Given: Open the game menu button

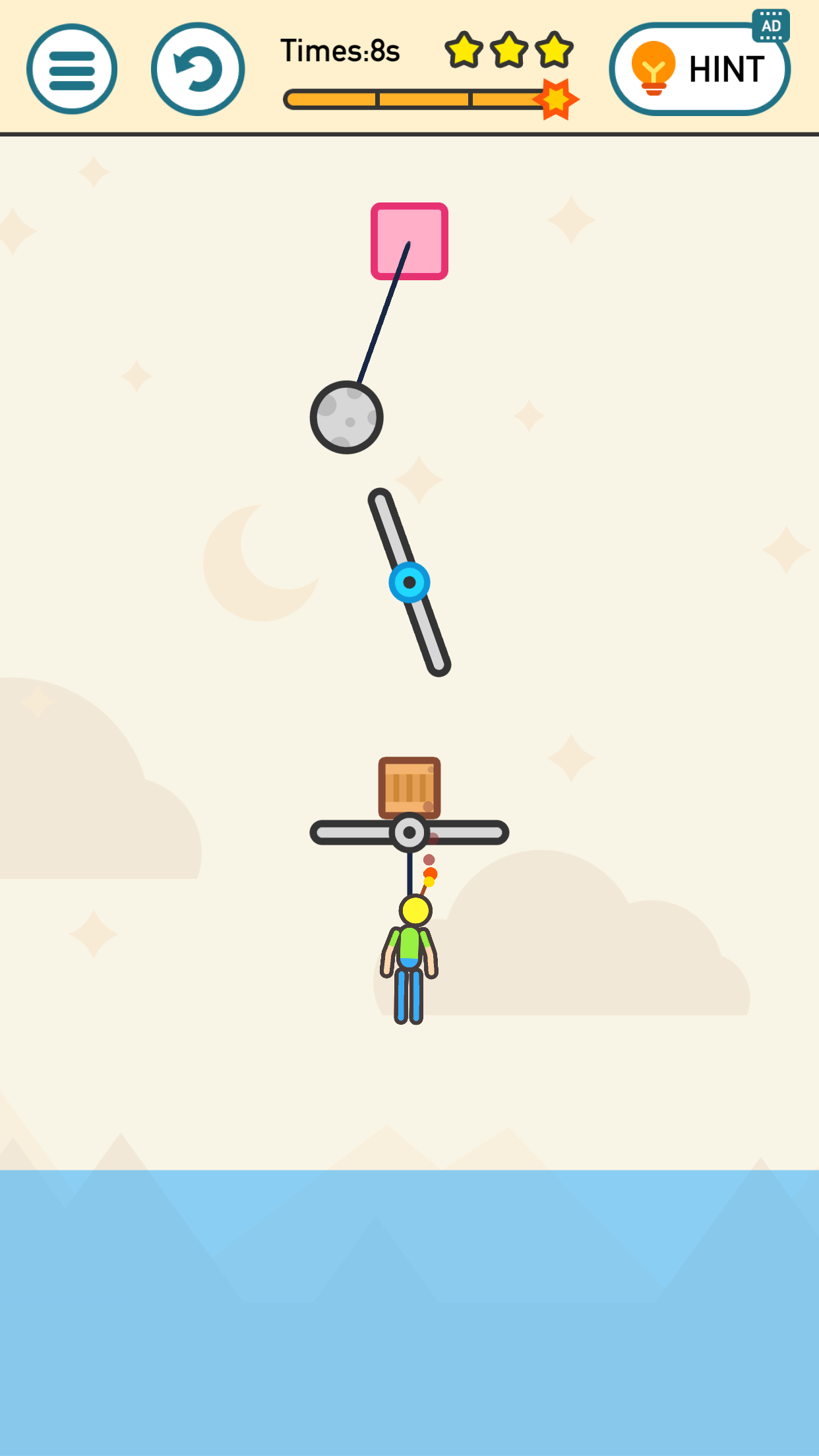Looking at the screenshot, I should tap(72, 69).
